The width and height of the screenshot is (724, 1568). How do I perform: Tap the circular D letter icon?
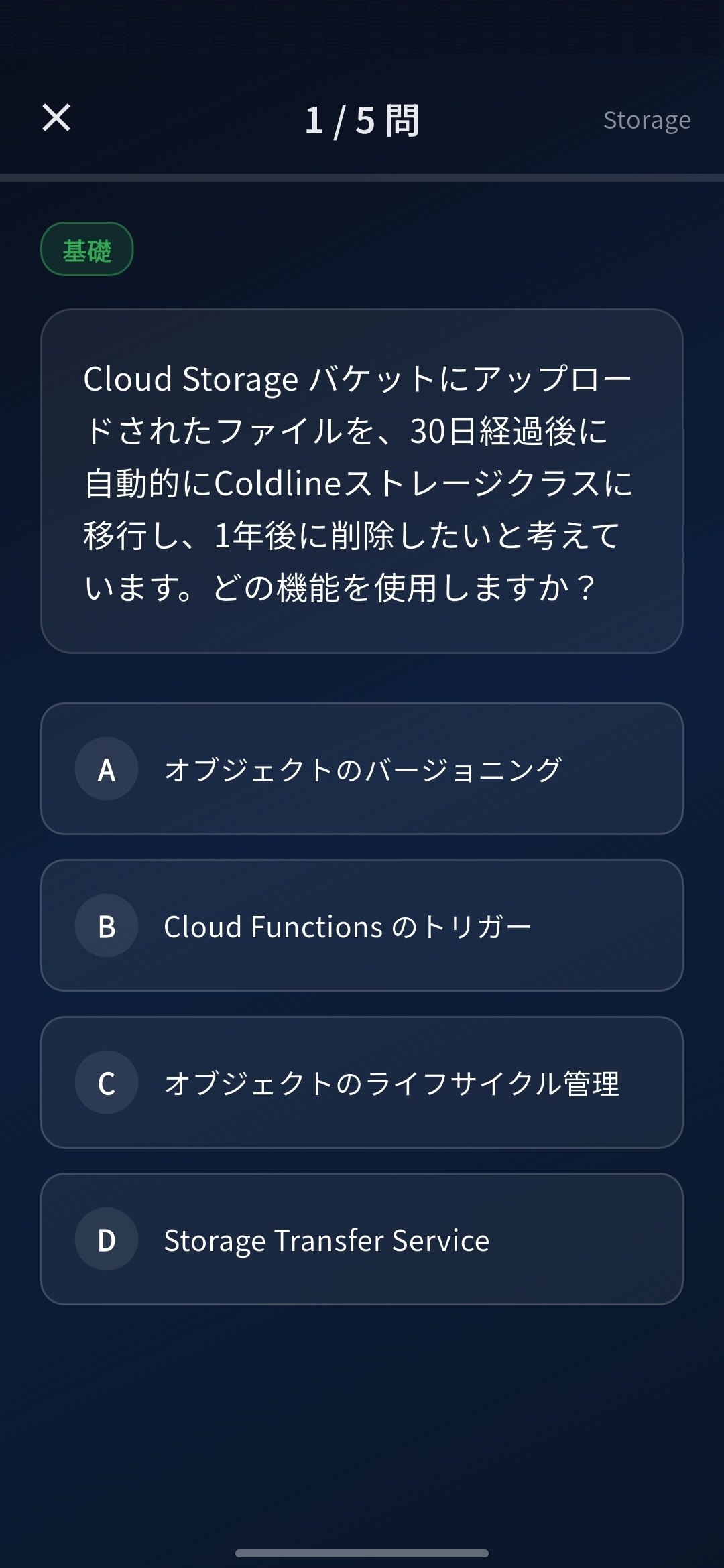click(x=107, y=1239)
